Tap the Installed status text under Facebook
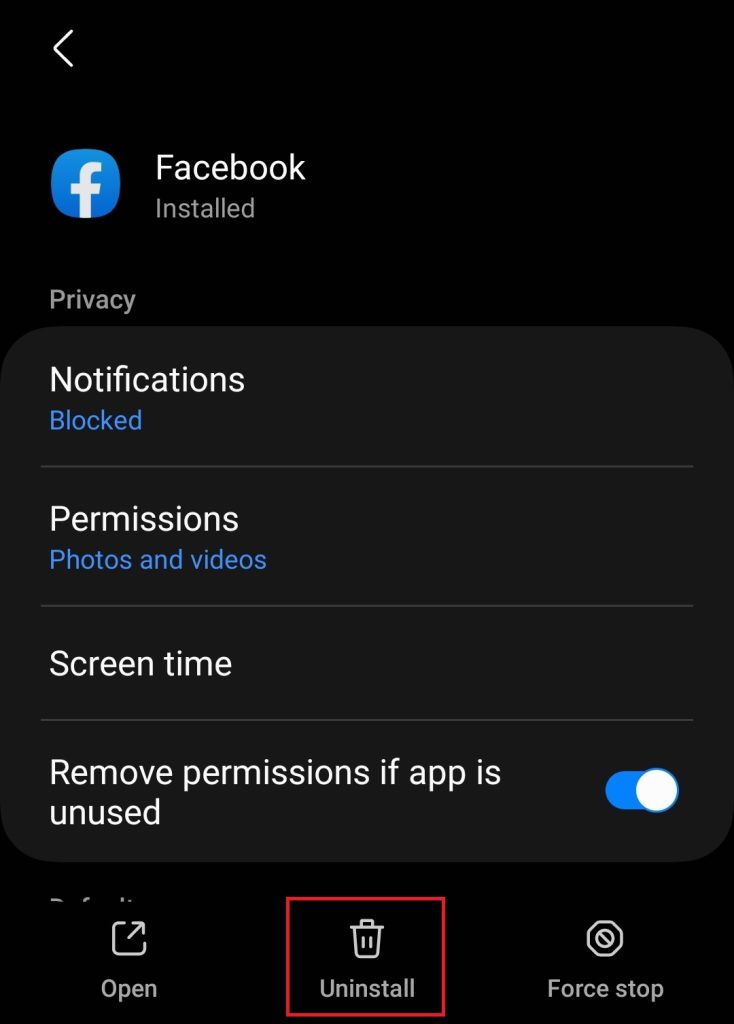The height and width of the screenshot is (1024, 734). [204, 208]
